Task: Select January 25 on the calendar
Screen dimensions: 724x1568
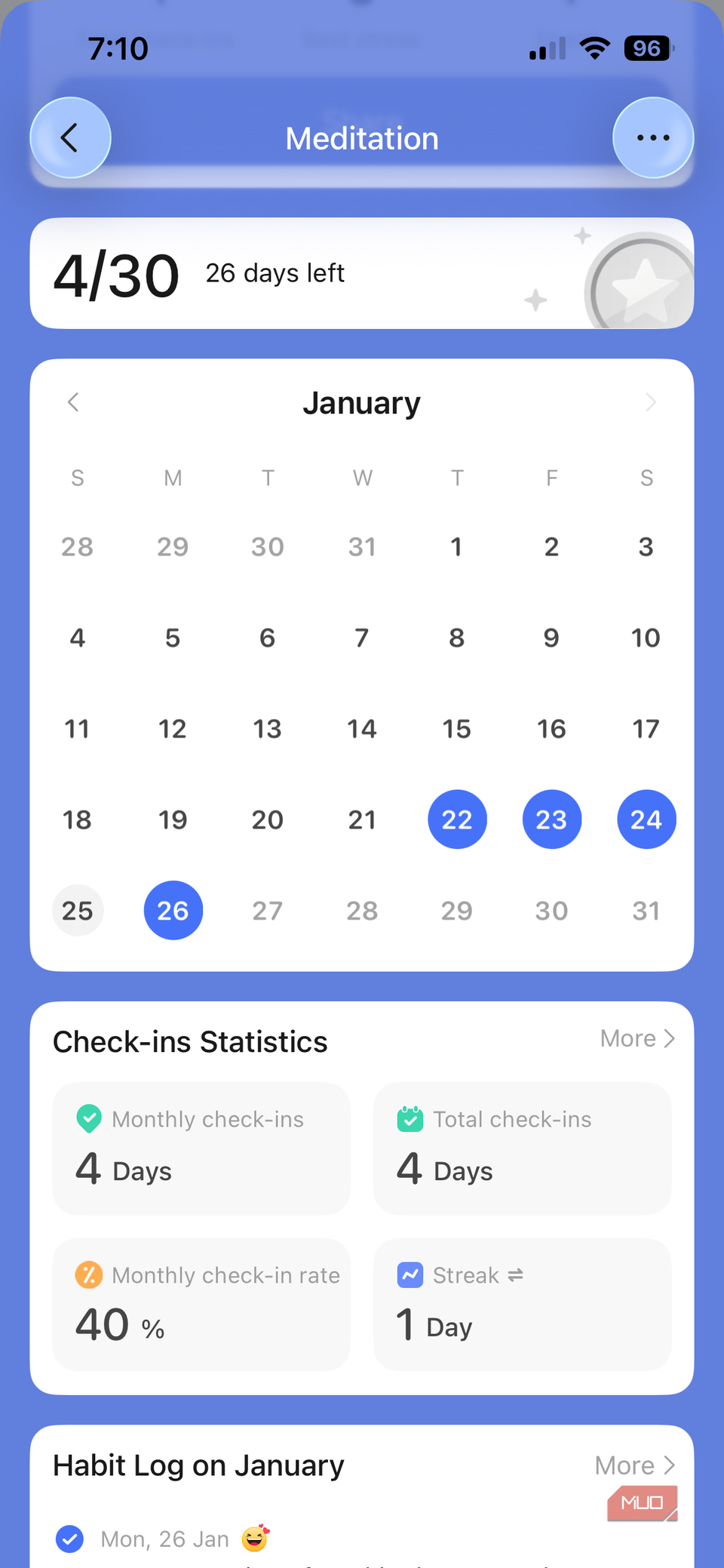Action: [x=78, y=910]
